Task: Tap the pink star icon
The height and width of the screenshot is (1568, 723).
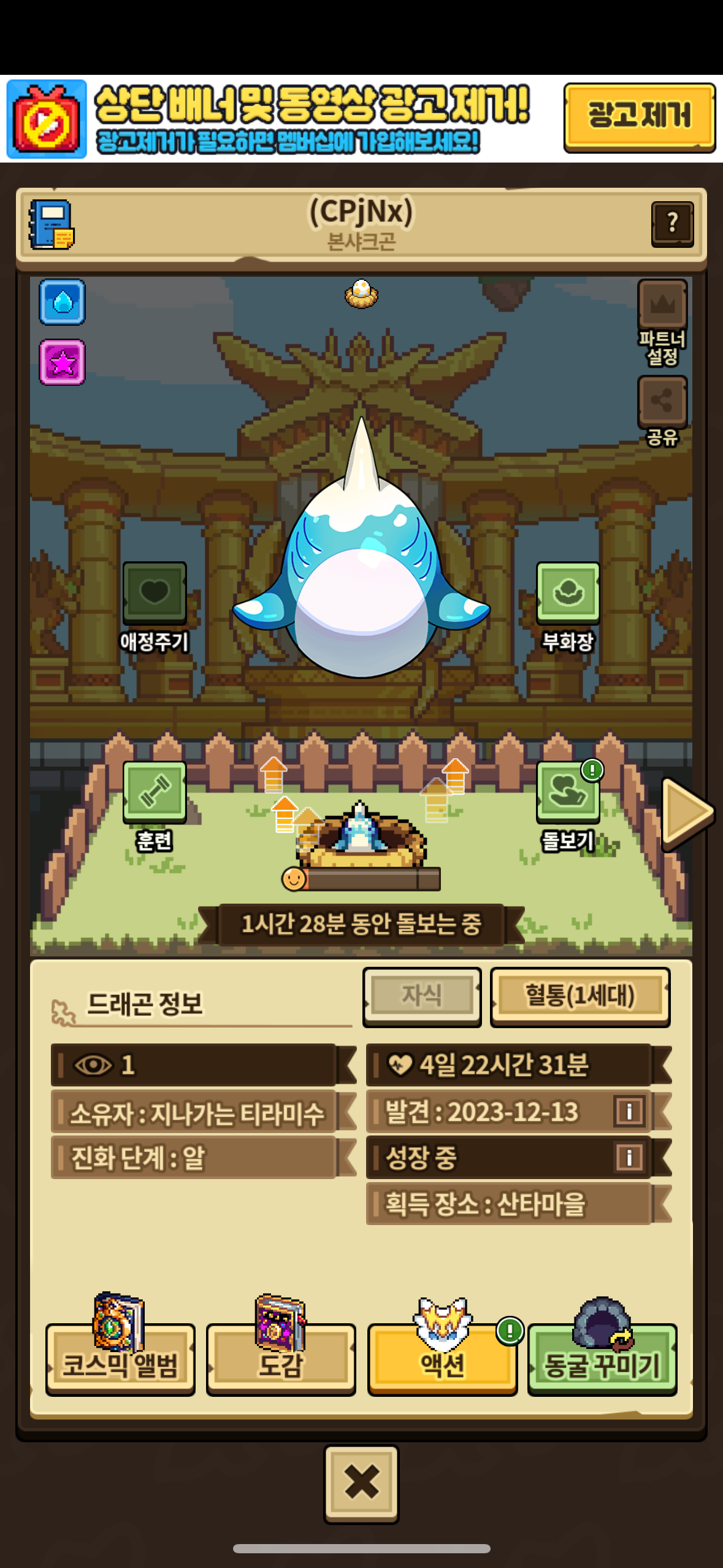Action: pyautogui.click(x=62, y=363)
